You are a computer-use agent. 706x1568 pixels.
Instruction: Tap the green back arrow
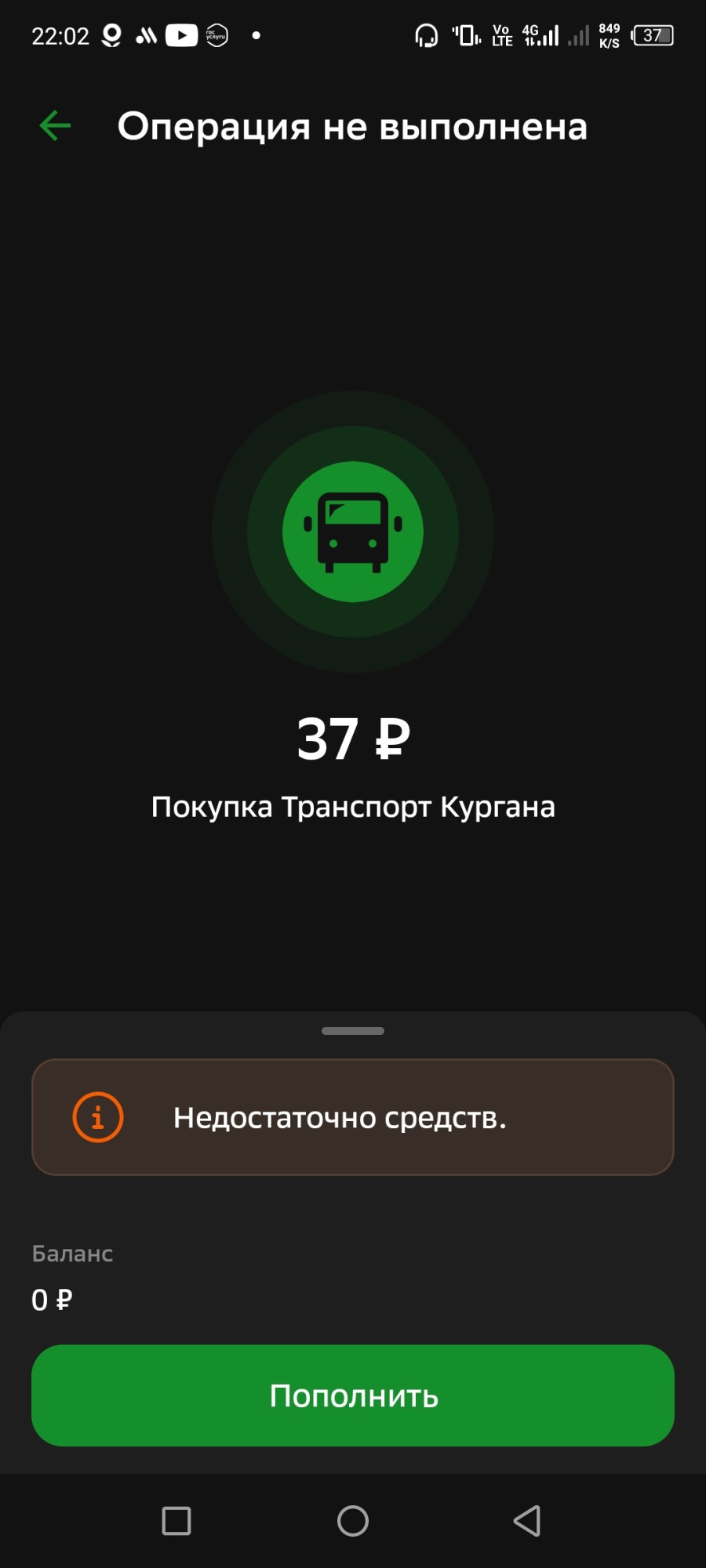[55, 125]
